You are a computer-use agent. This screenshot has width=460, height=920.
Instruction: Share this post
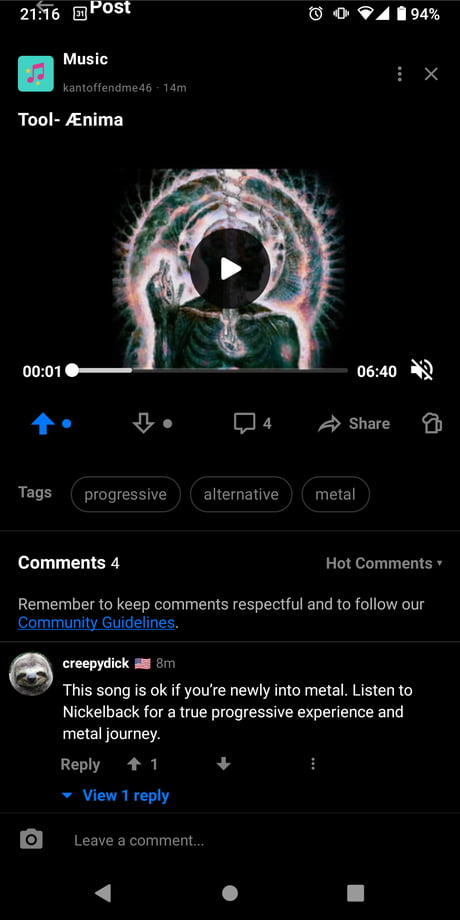click(354, 424)
